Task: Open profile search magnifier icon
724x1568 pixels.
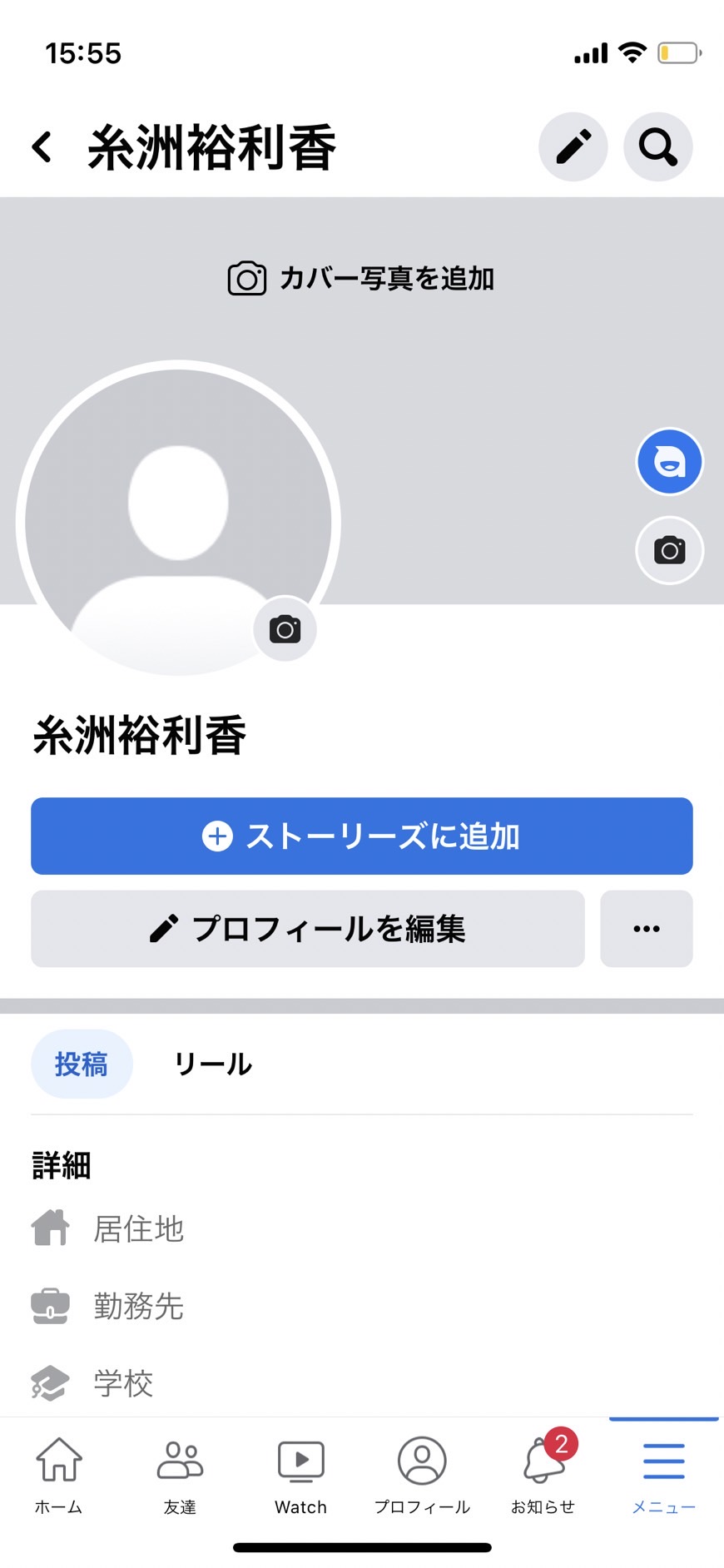Action: click(658, 146)
